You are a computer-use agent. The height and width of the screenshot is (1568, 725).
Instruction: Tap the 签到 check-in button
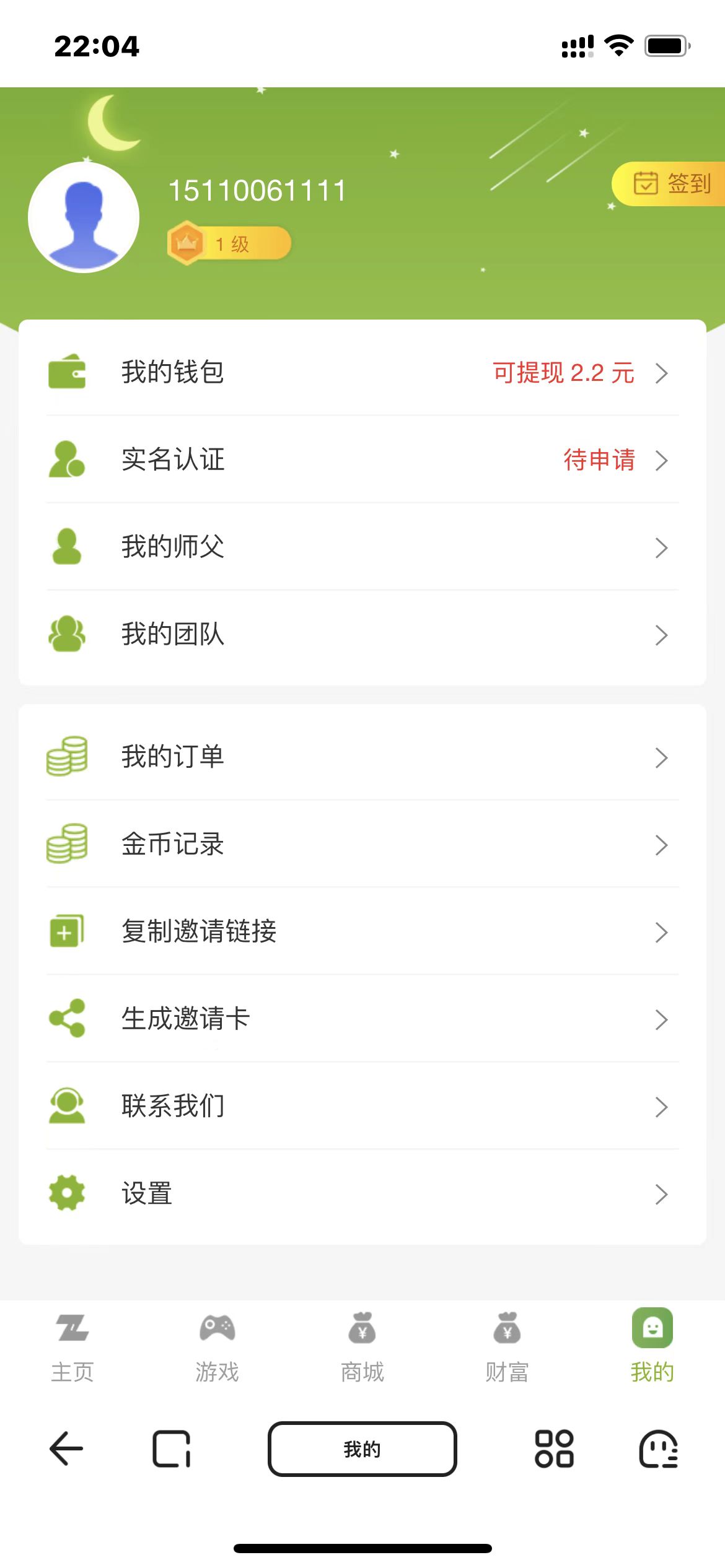tap(672, 183)
